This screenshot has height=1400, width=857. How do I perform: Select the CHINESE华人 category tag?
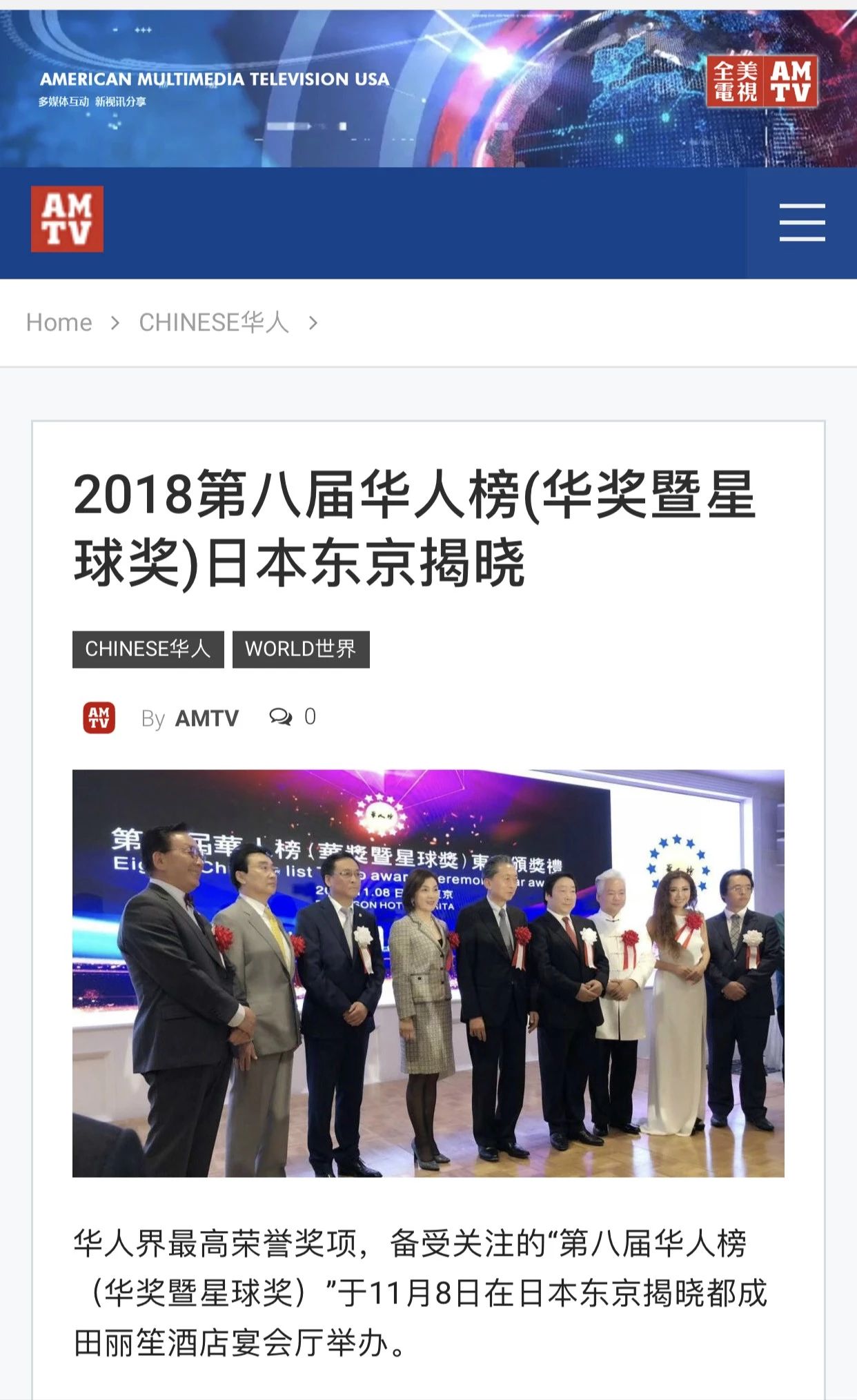coord(148,649)
